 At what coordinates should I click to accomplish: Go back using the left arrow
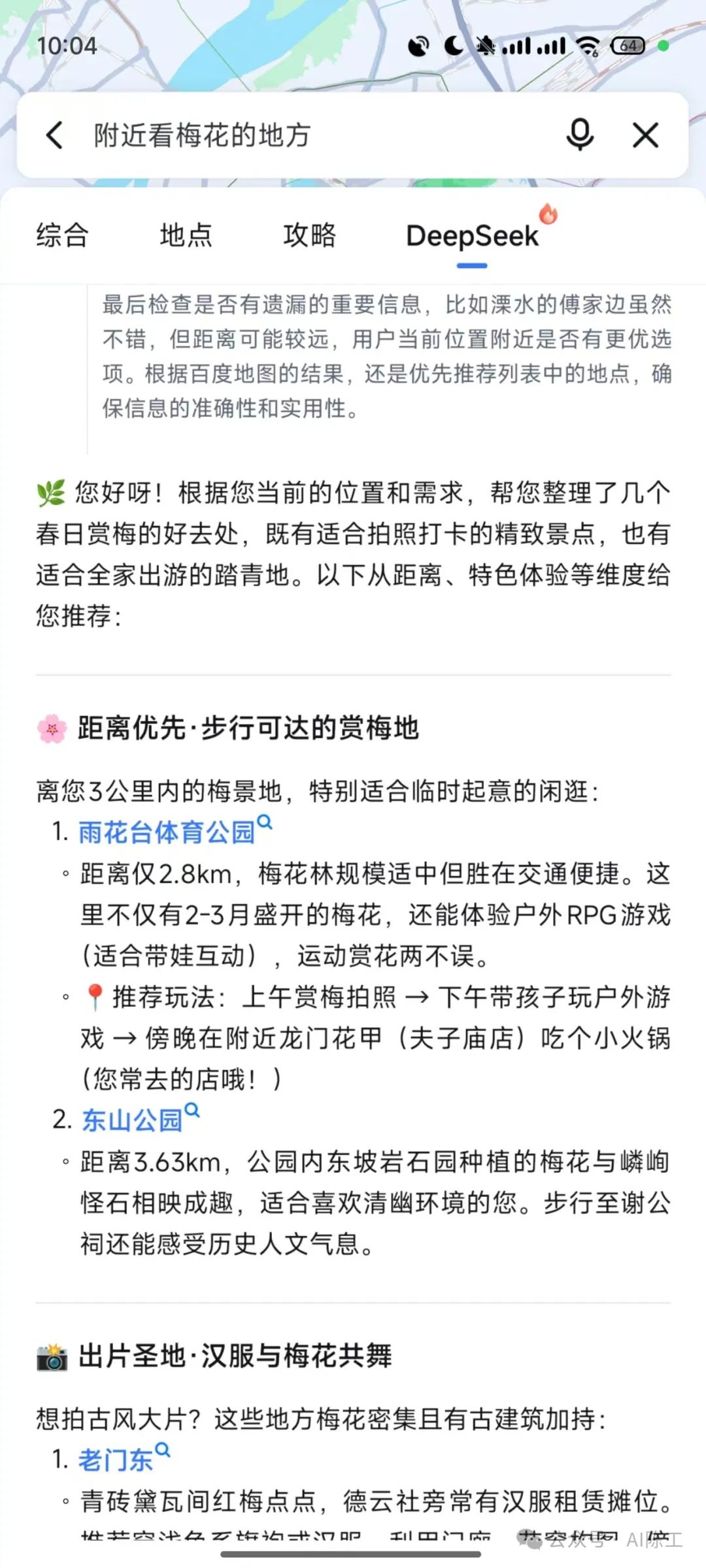click(55, 136)
